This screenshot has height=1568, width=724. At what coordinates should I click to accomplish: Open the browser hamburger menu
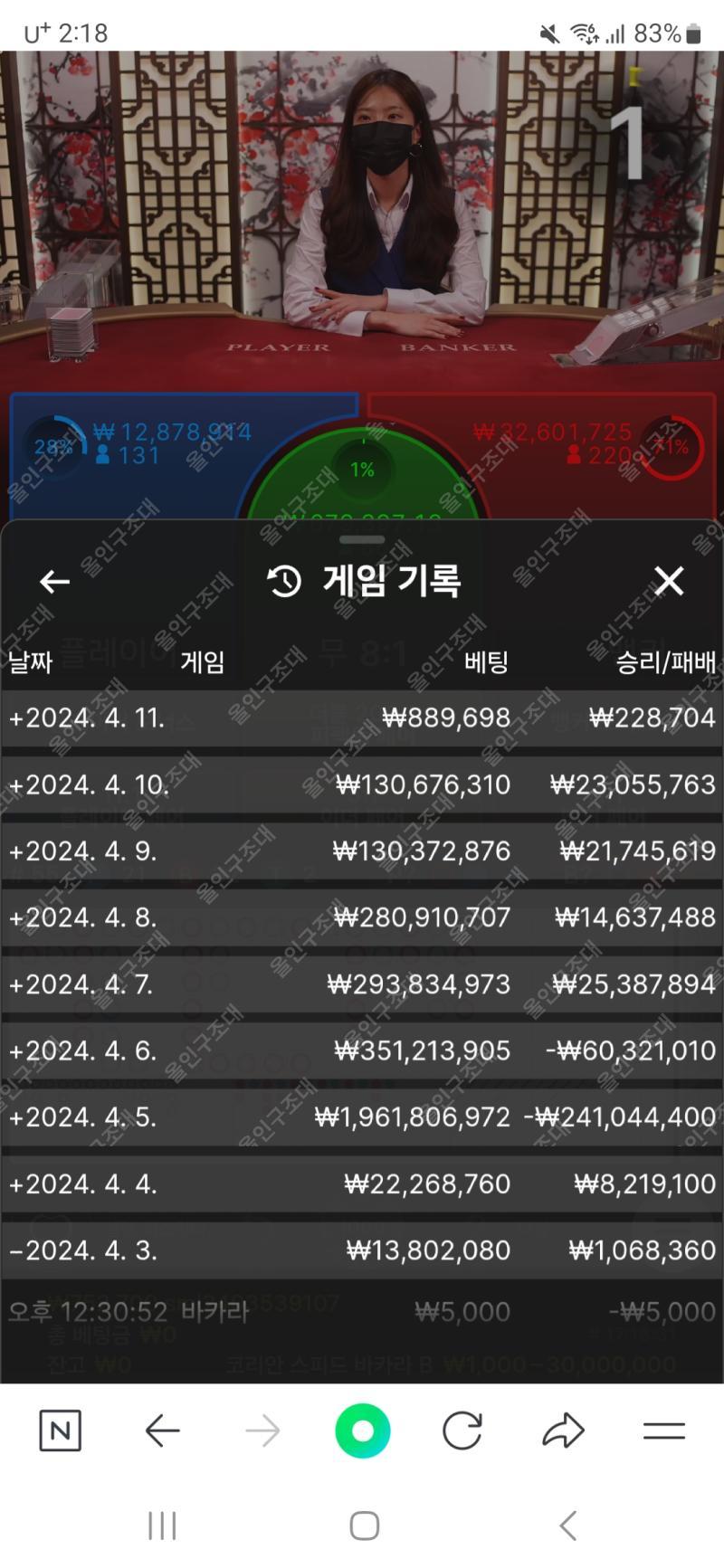pos(663,1430)
